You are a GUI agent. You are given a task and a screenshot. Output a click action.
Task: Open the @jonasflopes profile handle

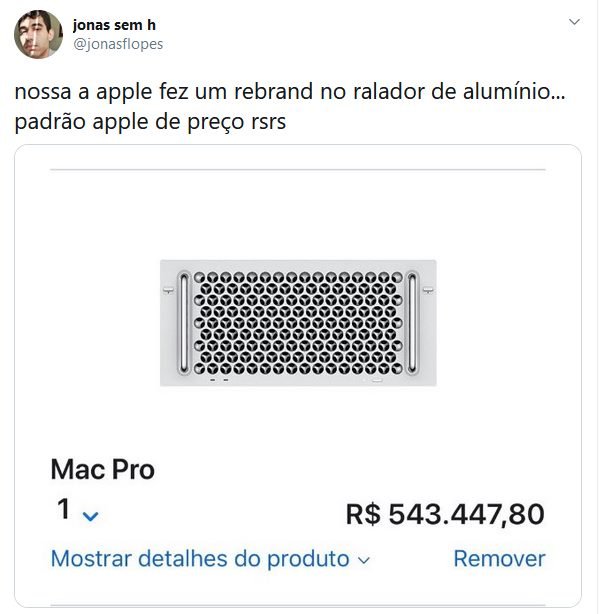click(118, 44)
